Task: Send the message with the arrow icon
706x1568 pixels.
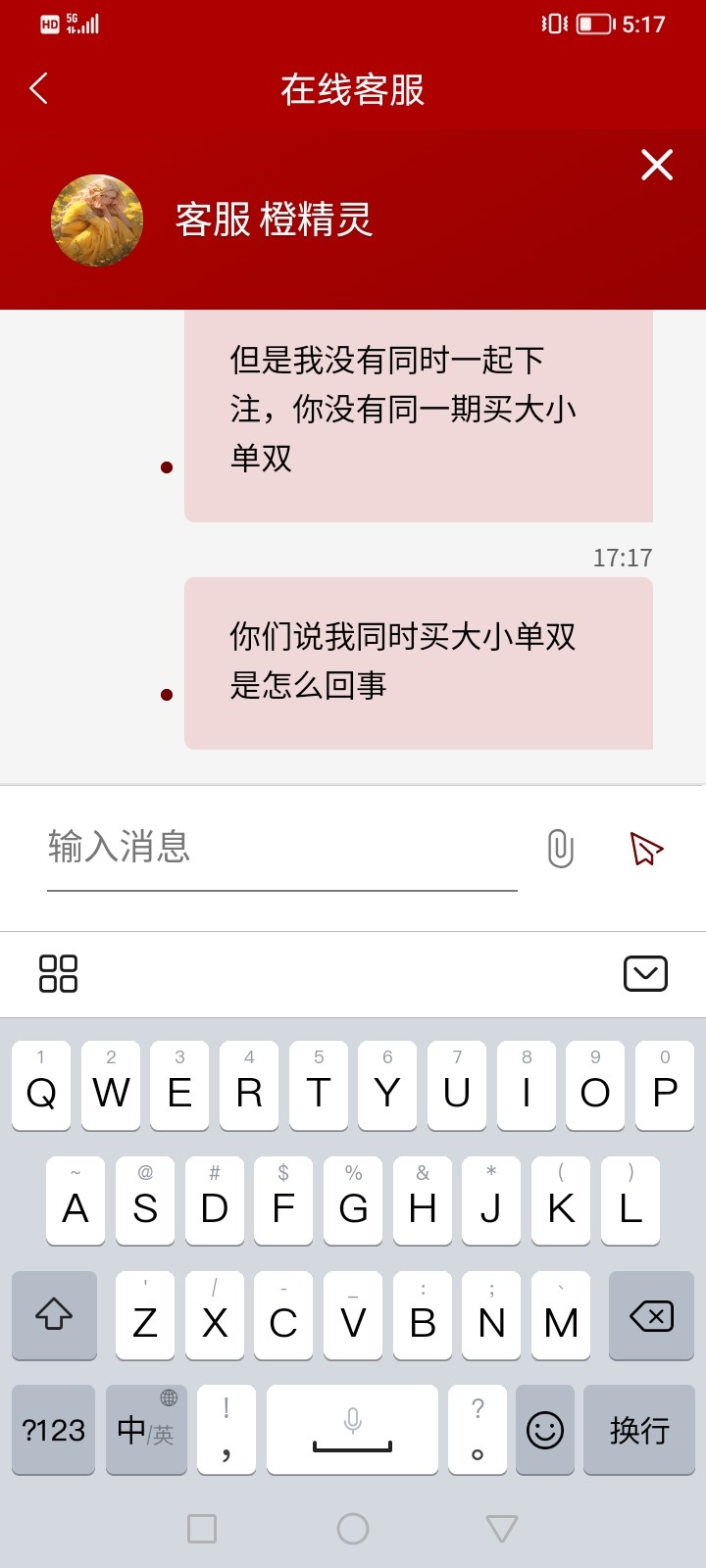Action: (645, 849)
